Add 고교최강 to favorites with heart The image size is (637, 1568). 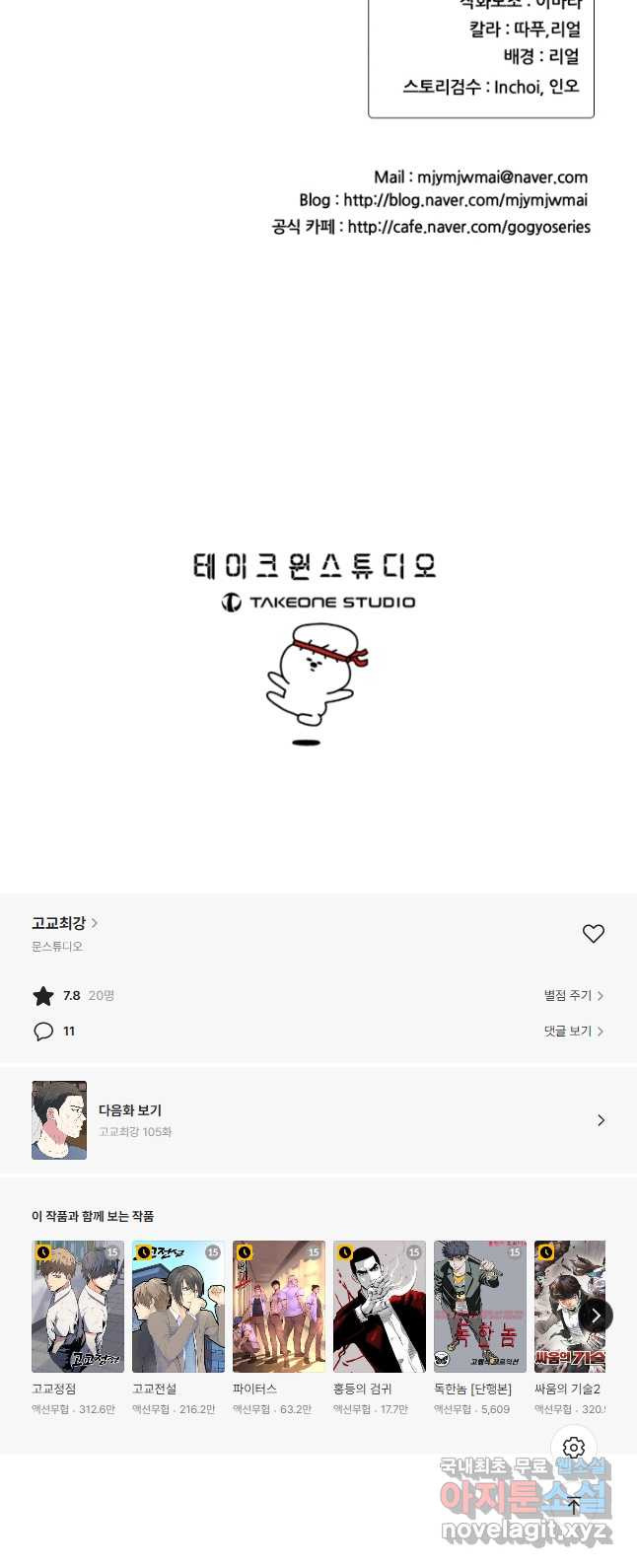click(593, 933)
